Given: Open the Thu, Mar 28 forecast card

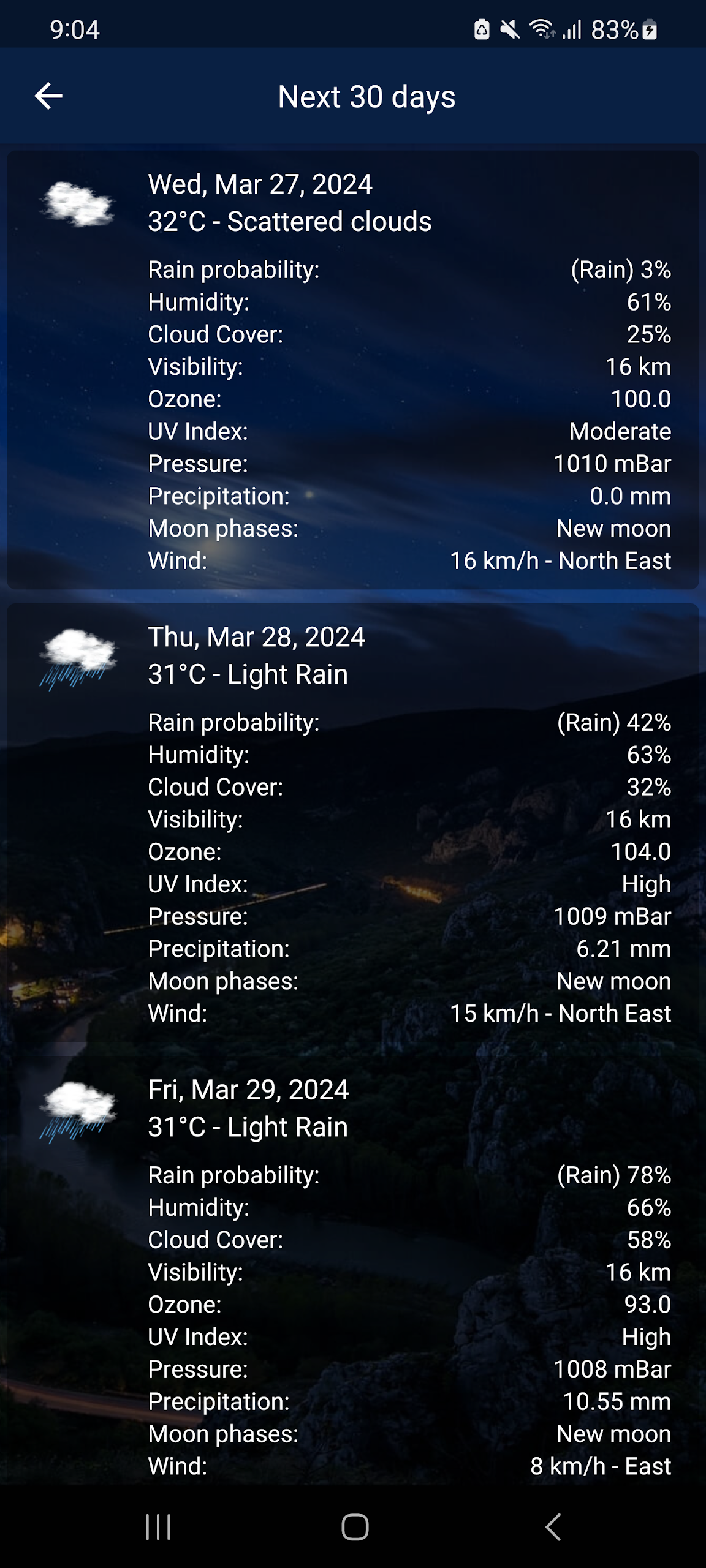Looking at the screenshot, I should (353, 823).
